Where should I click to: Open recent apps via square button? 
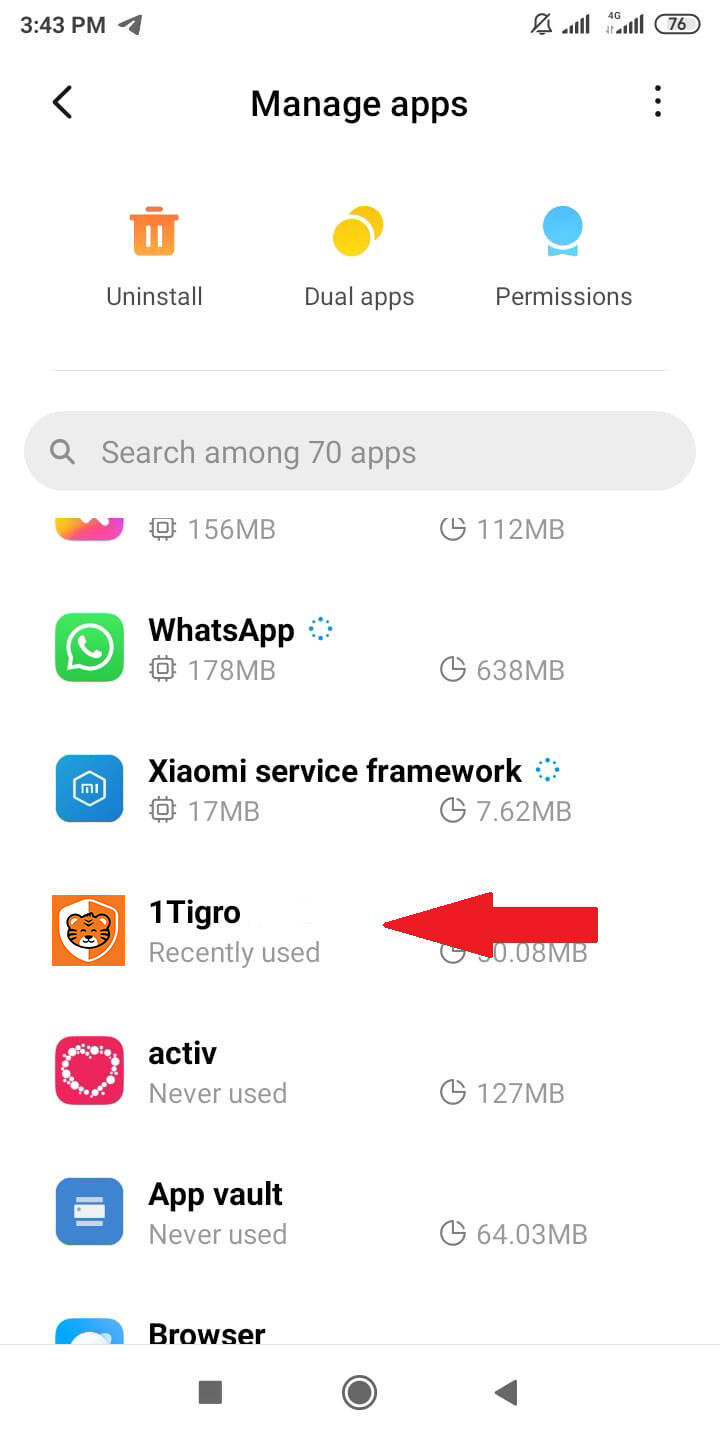pyautogui.click(x=210, y=1392)
